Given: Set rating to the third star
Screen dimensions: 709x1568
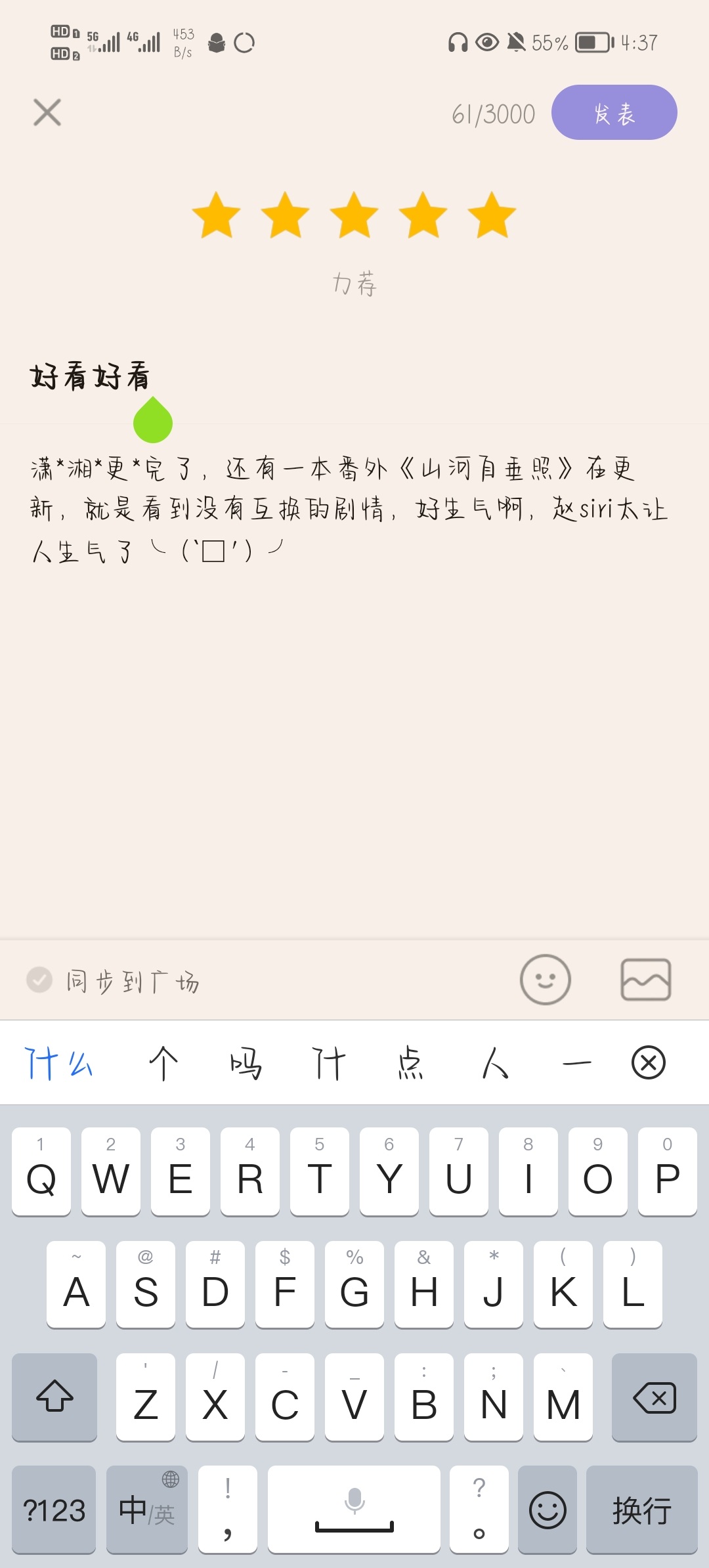Looking at the screenshot, I should click(x=354, y=215).
